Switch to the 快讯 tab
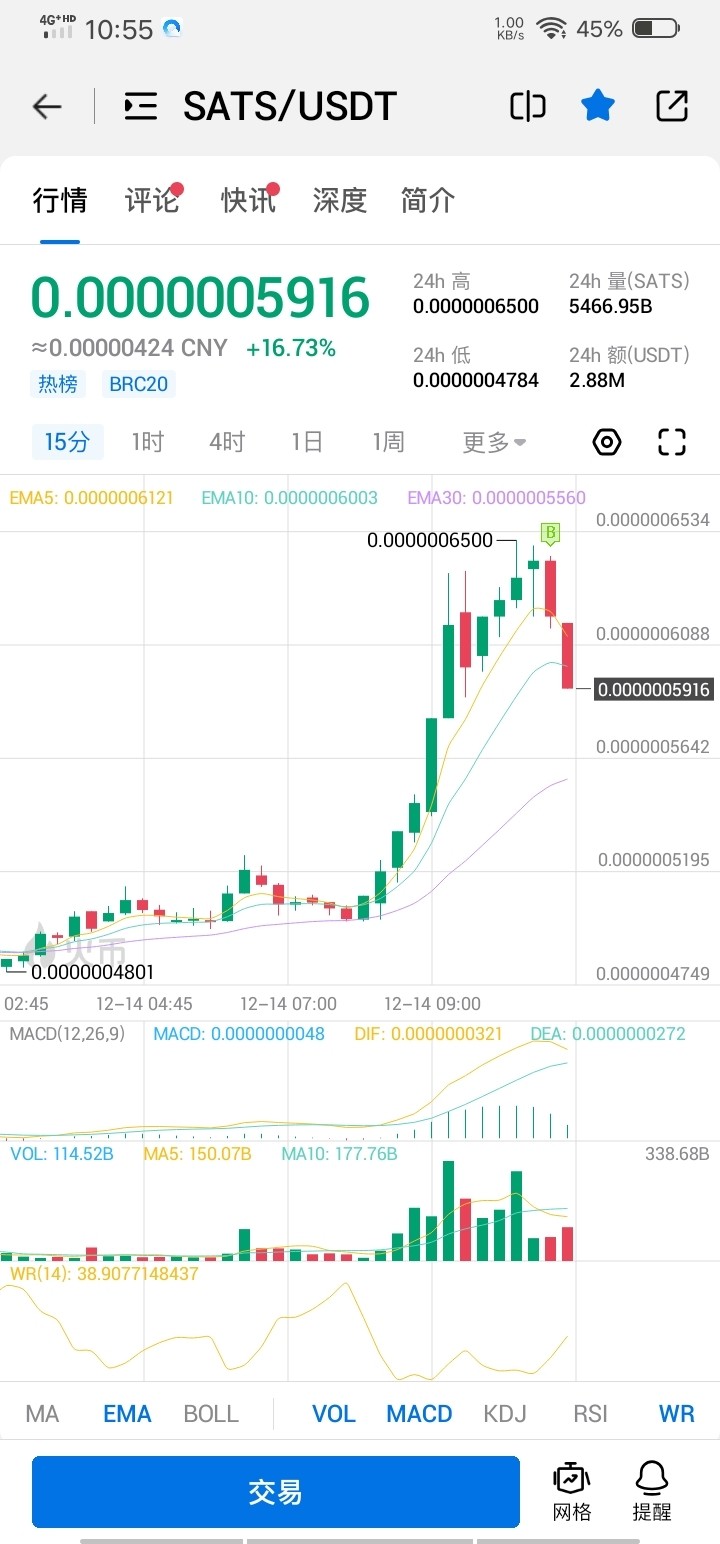Image resolution: width=720 pixels, height=1544 pixels. [x=247, y=201]
